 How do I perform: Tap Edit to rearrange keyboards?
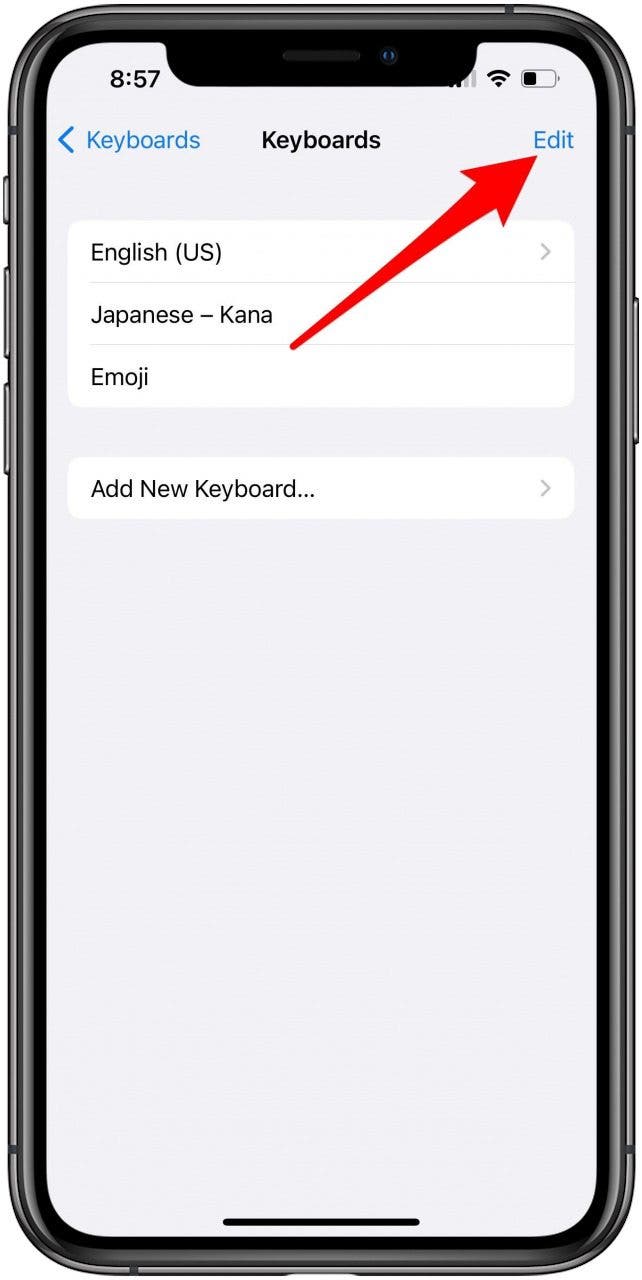[553, 140]
